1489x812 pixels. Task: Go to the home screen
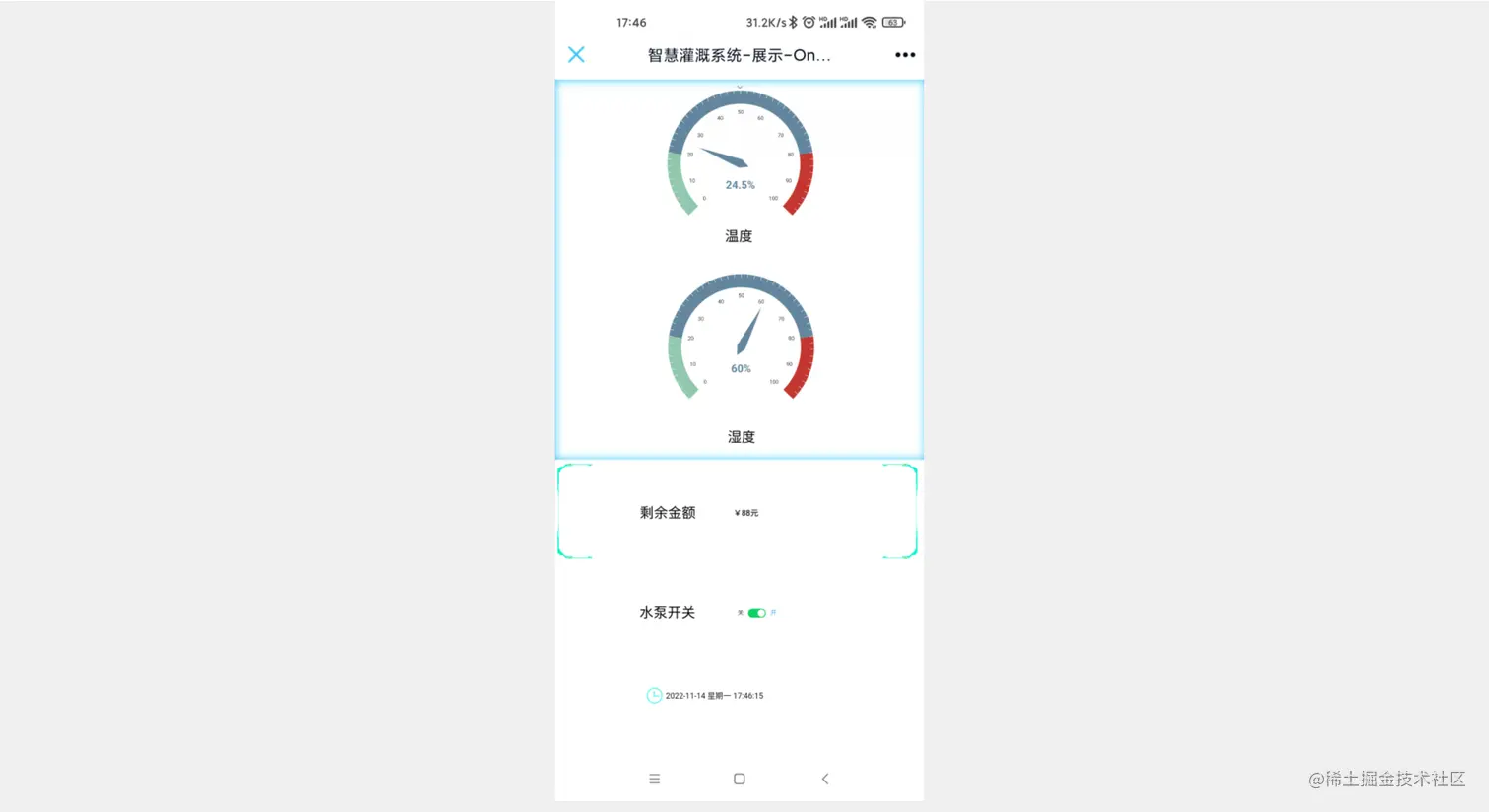(740, 779)
